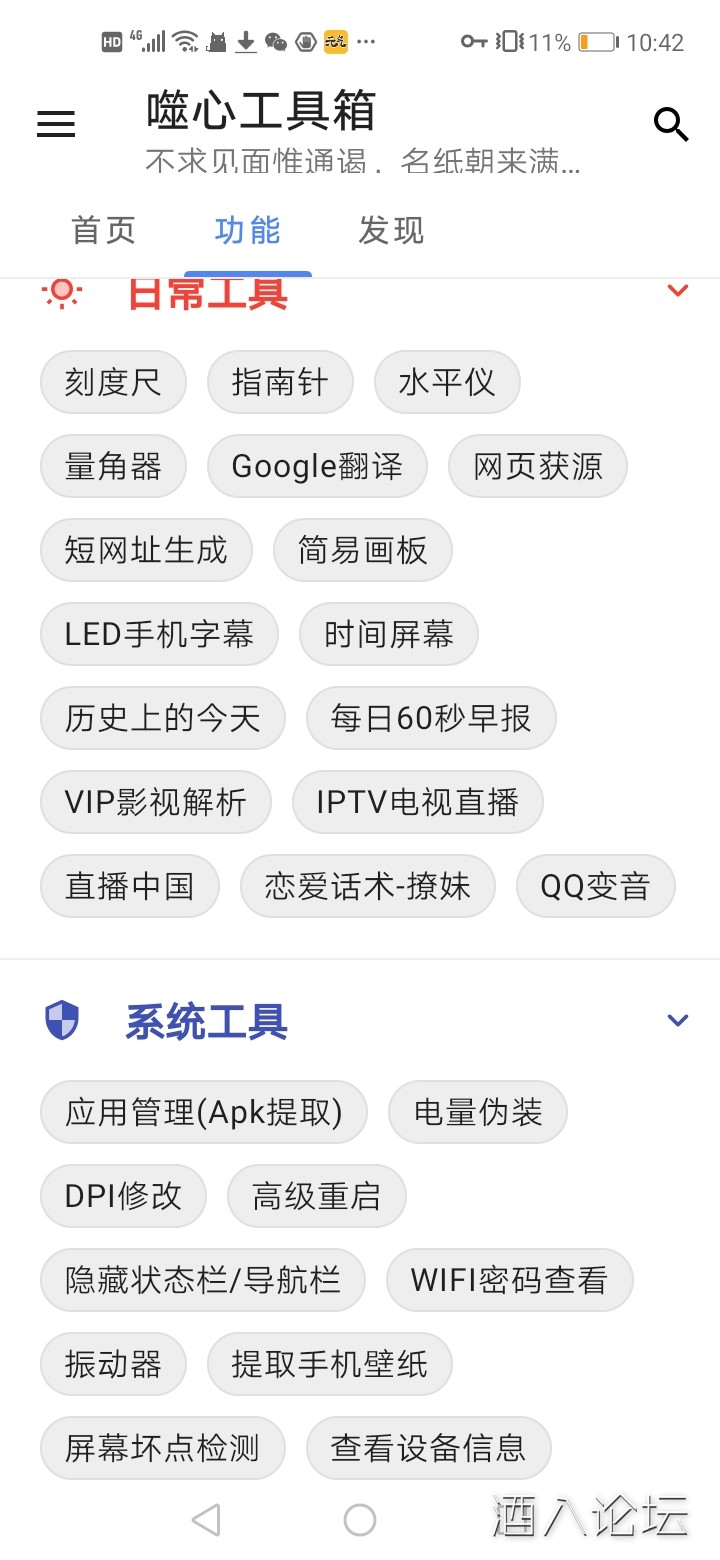Select the 功能 tab

246,231
